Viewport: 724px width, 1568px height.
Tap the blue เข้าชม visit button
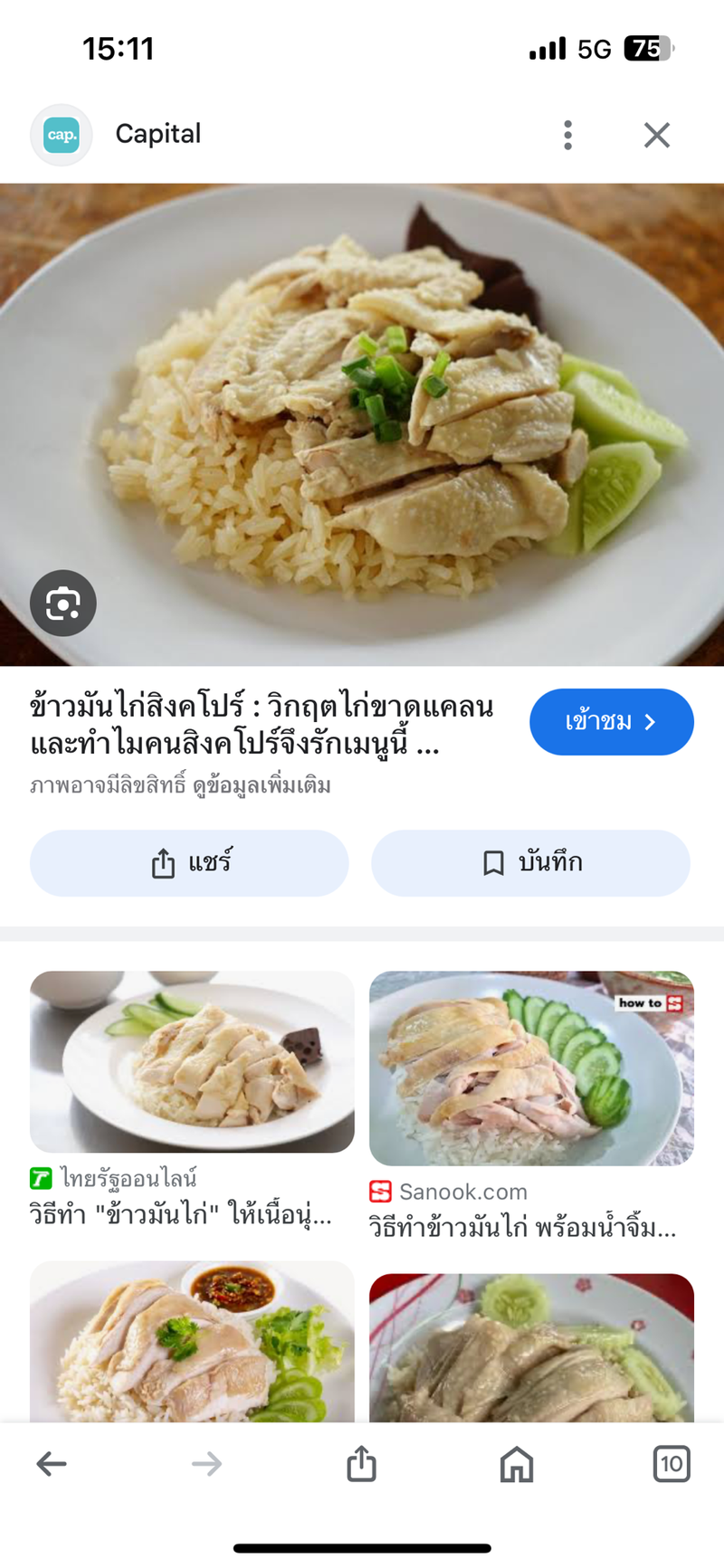click(x=611, y=722)
